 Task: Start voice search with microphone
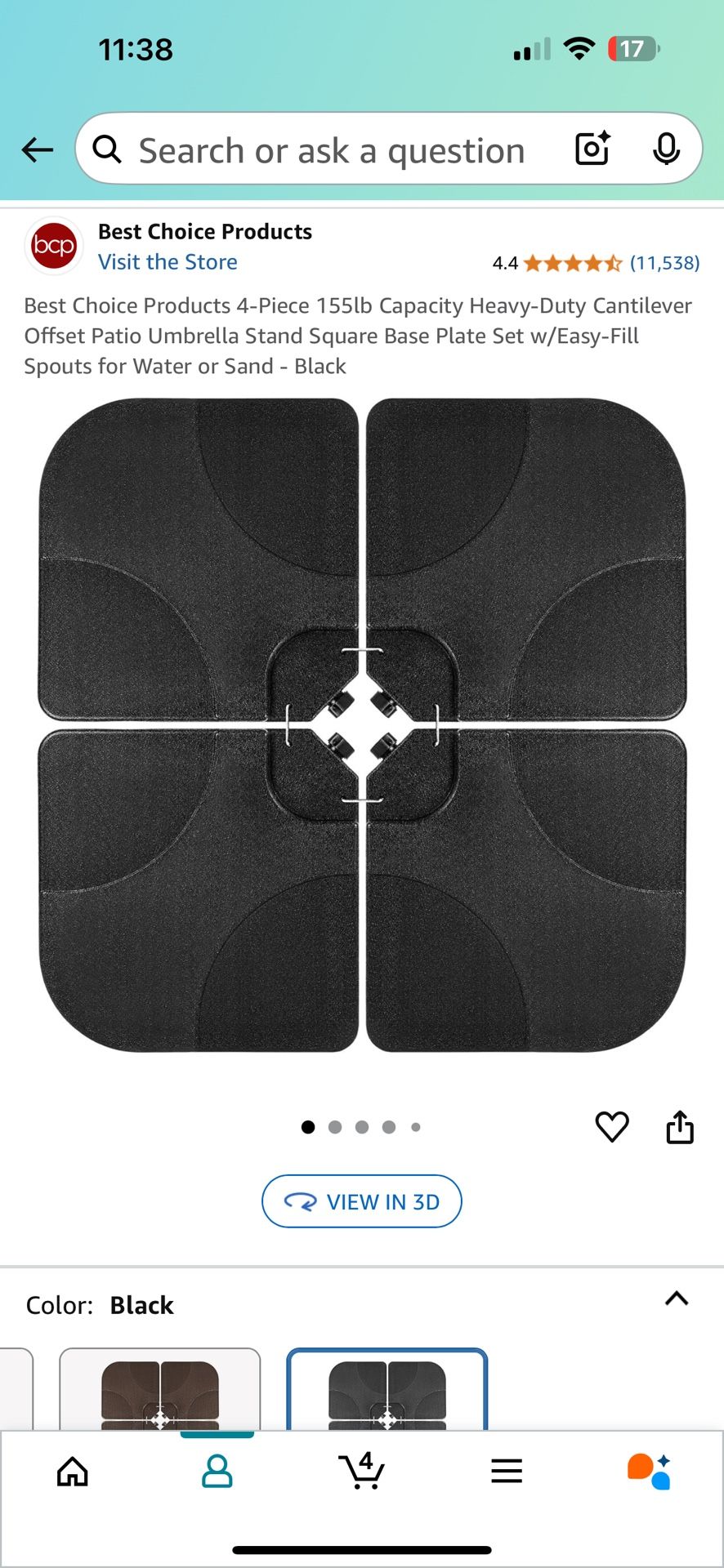click(x=667, y=149)
